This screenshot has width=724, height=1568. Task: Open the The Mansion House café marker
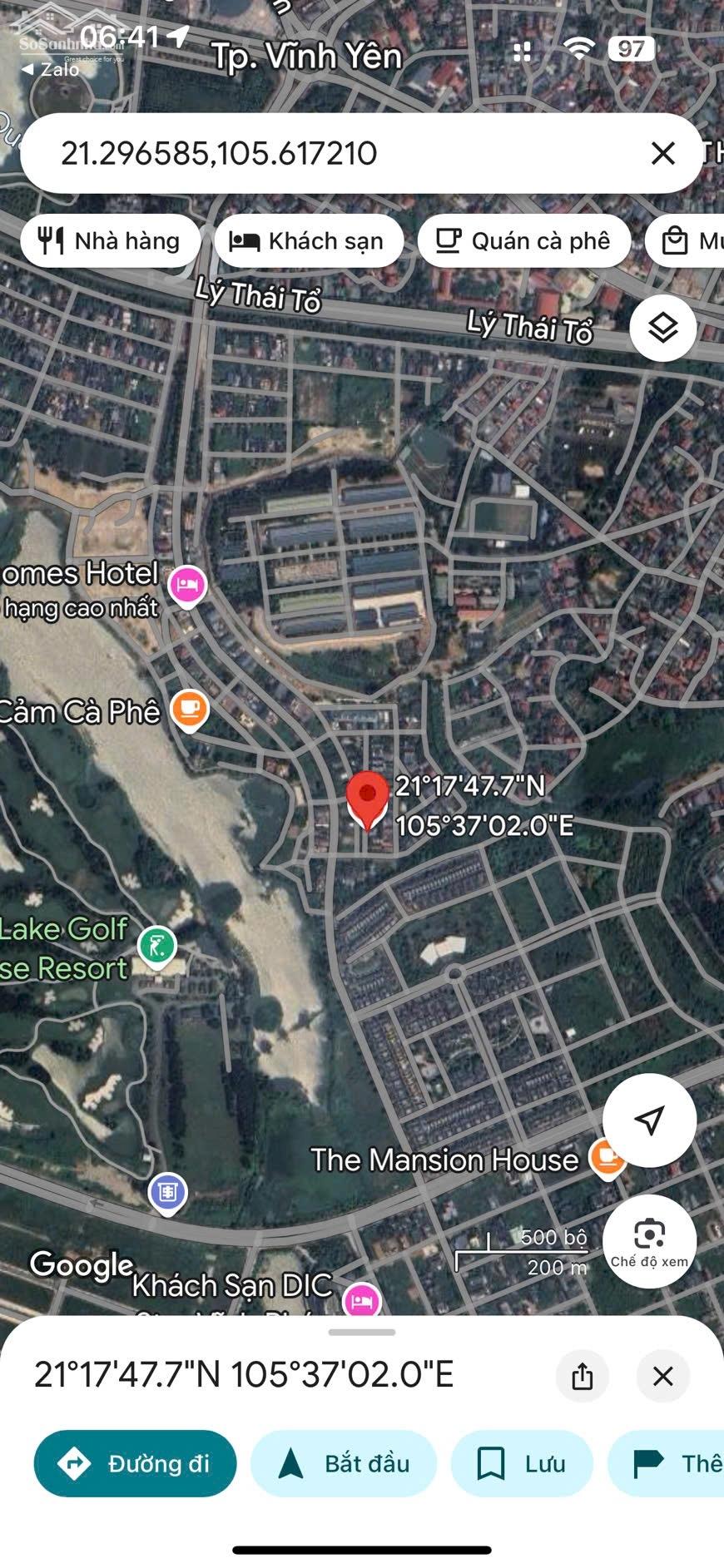coord(607,1158)
